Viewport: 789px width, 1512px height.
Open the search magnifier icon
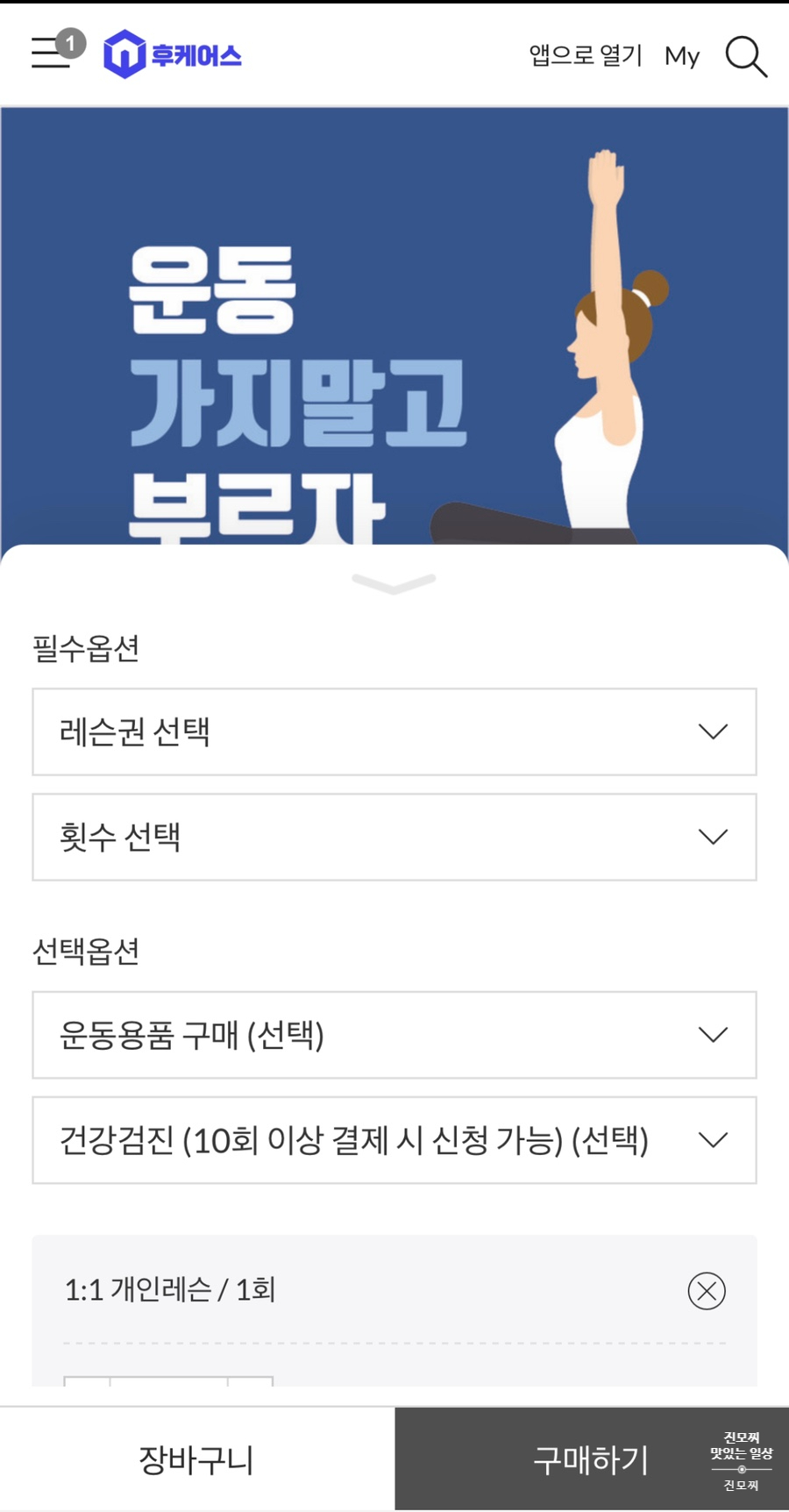click(746, 57)
